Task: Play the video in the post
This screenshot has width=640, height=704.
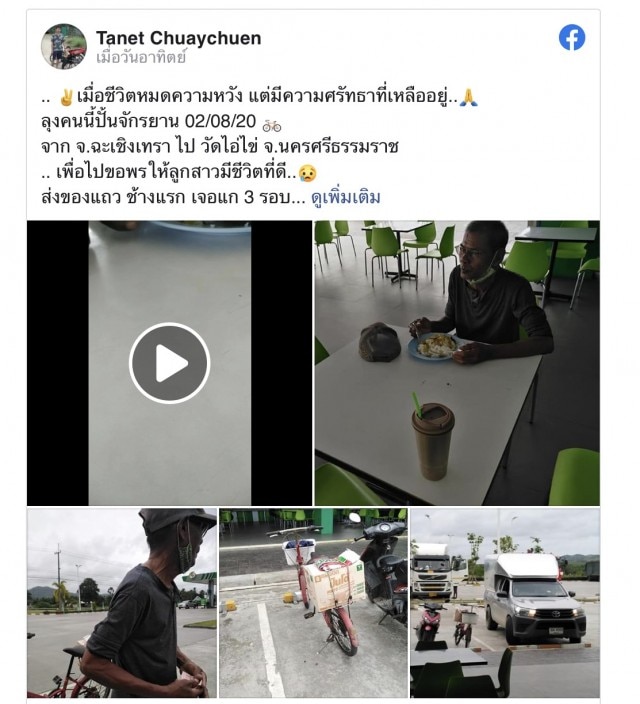Action: tap(169, 363)
